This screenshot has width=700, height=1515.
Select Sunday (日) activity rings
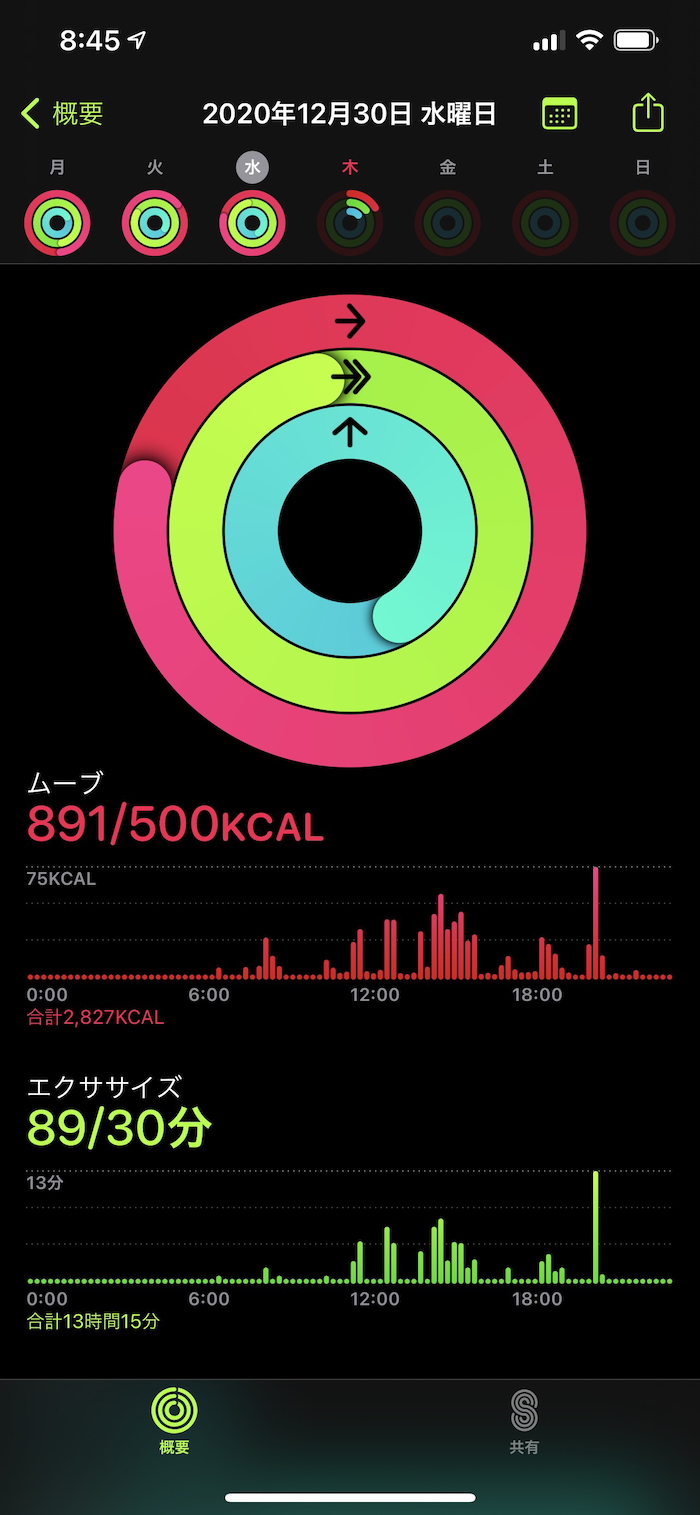[x=642, y=221]
